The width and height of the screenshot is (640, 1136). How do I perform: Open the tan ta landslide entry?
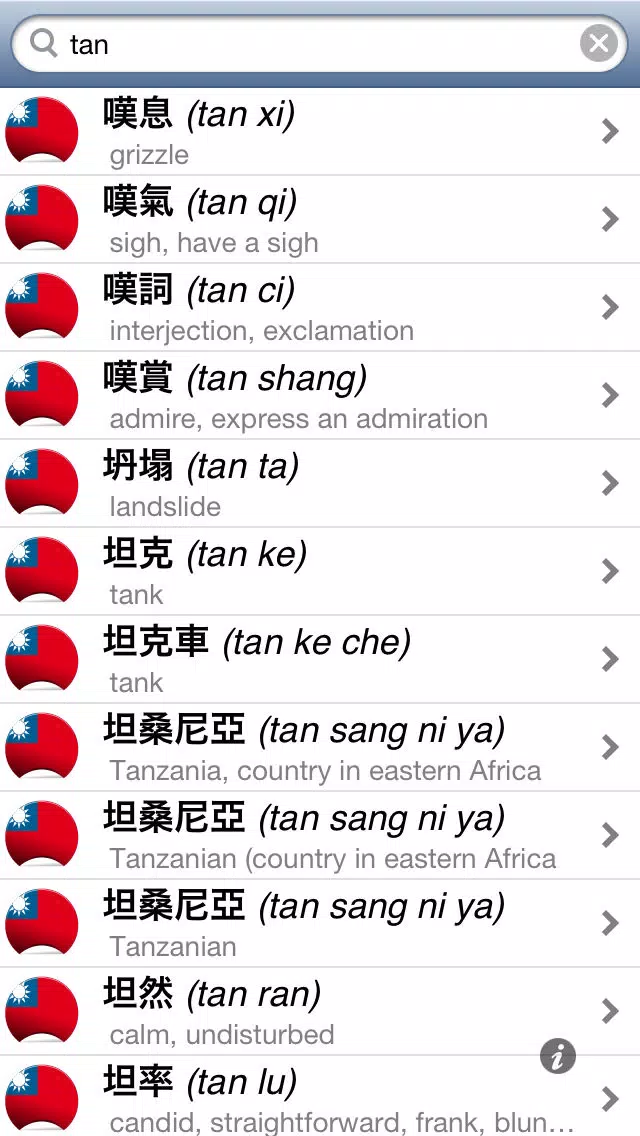[x=320, y=483]
